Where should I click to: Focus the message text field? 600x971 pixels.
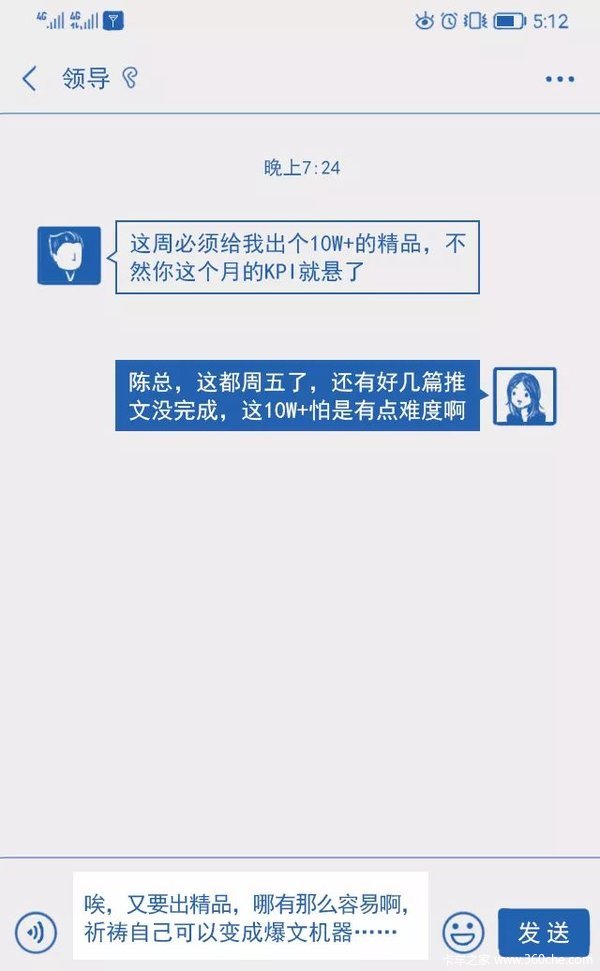(250, 918)
